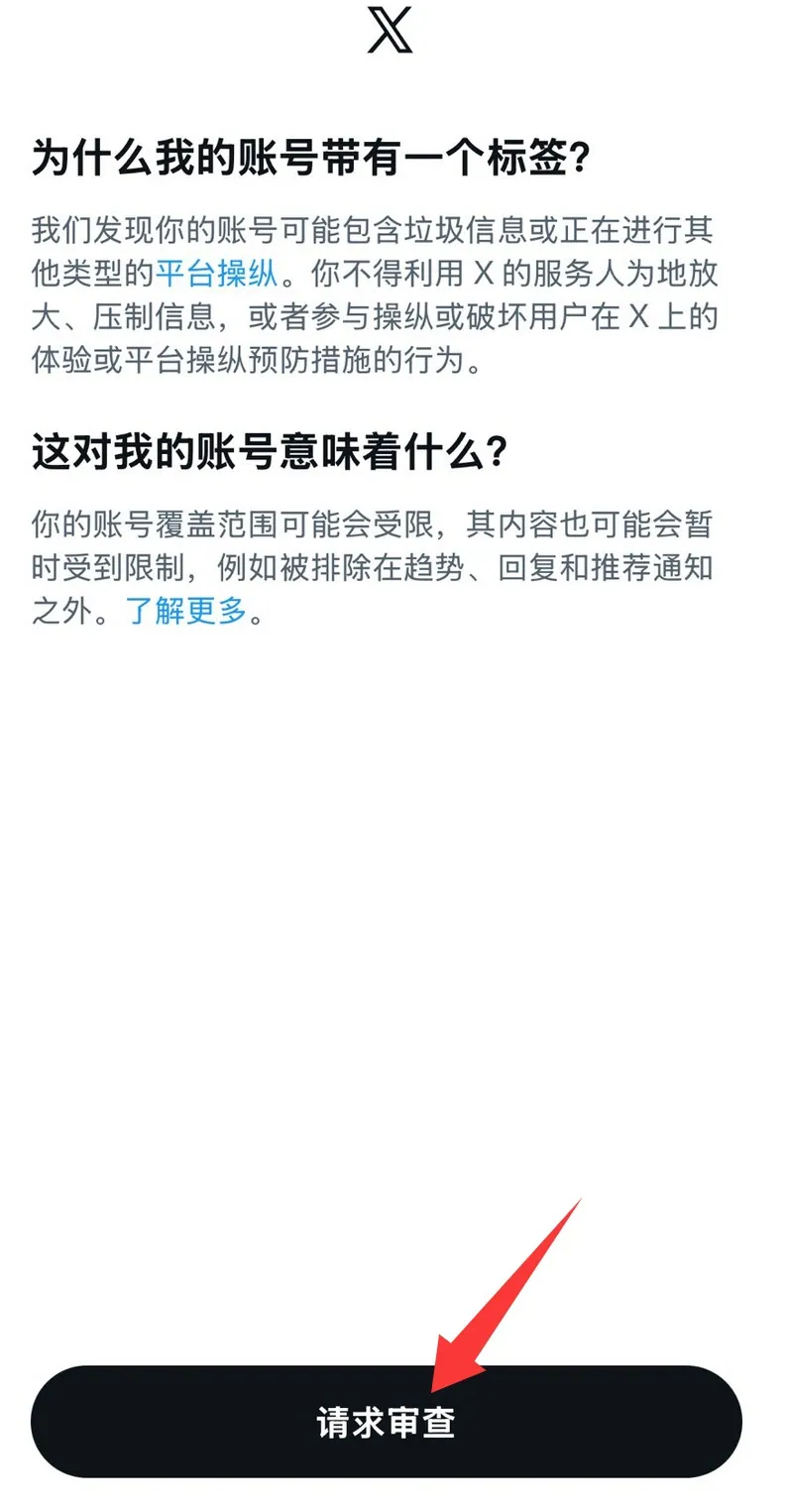Image resolution: width=785 pixels, height=1512 pixels.
Task: Click the blue 平台操纵 hyperlink text
Action: click(214, 272)
